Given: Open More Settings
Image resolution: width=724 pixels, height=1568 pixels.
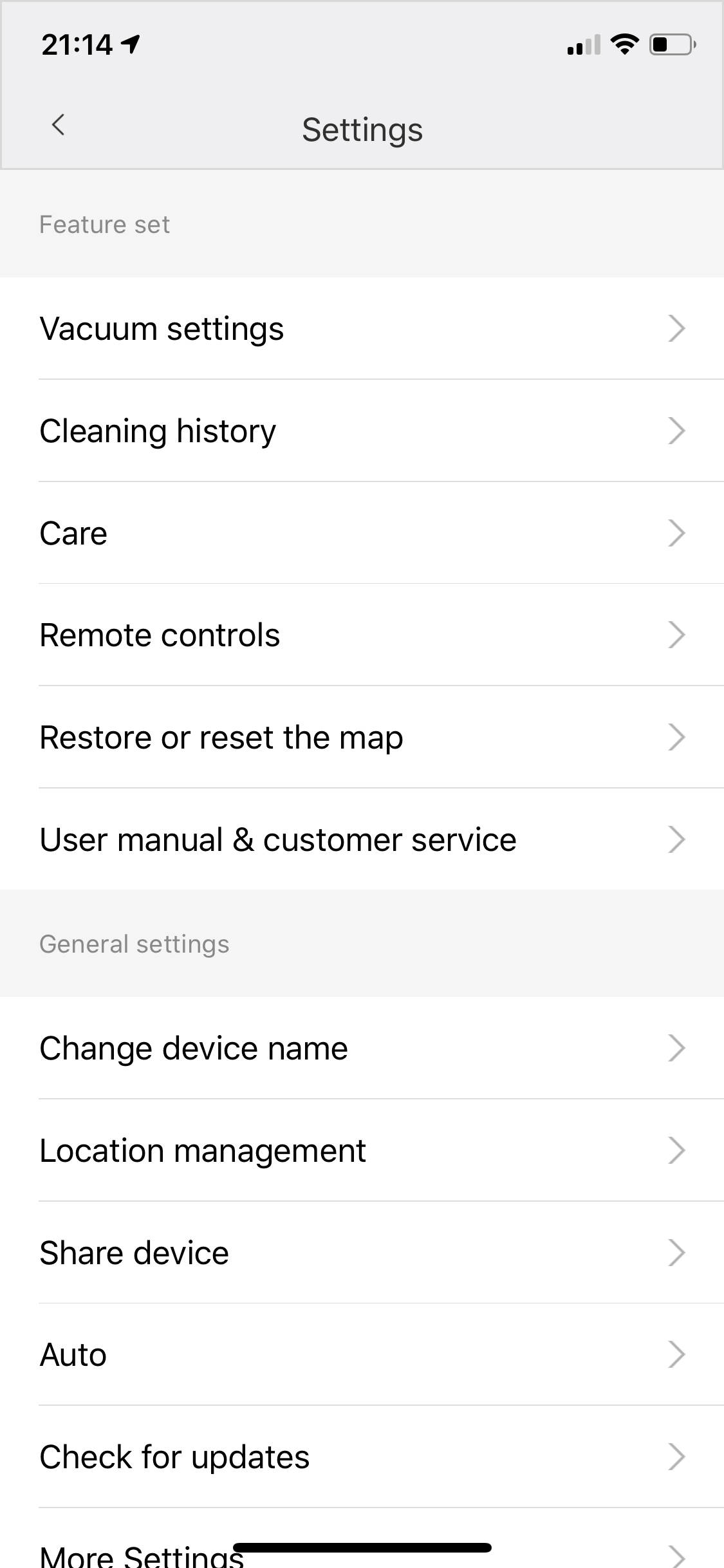Looking at the screenshot, I should coord(142,1555).
